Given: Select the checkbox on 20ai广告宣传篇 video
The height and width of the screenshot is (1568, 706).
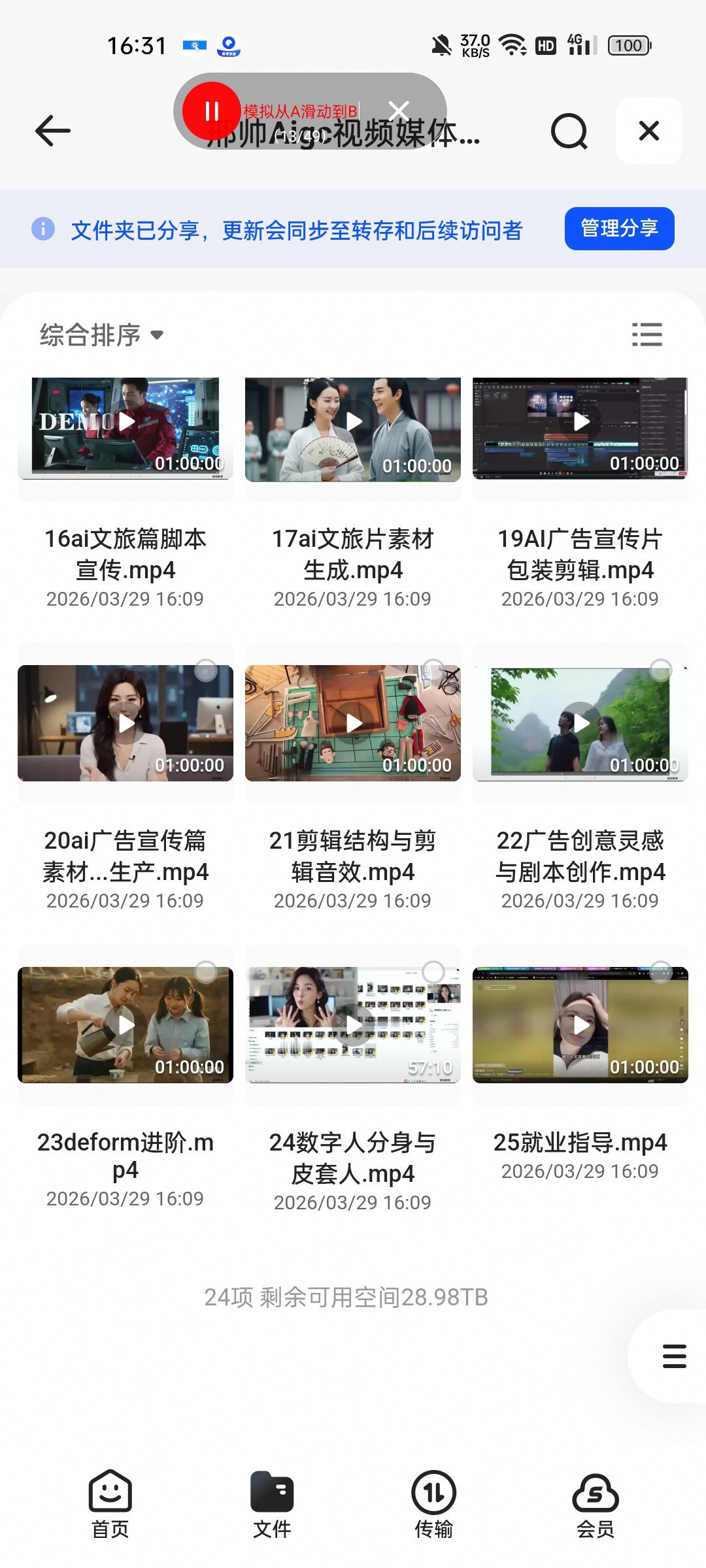Looking at the screenshot, I should [206, 670].
